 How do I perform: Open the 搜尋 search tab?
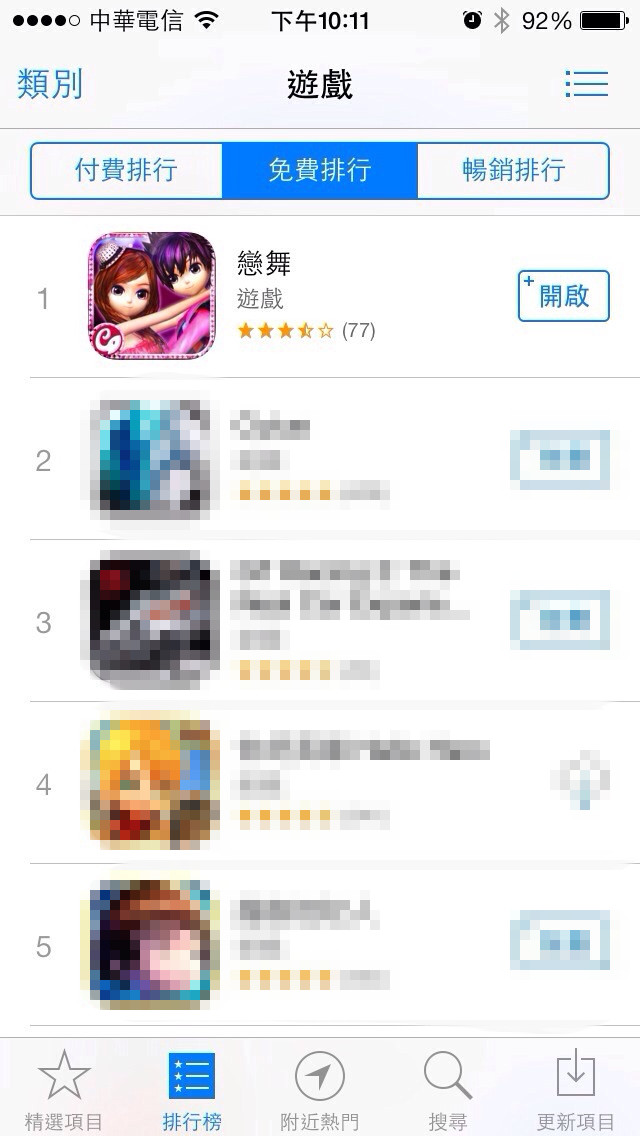pos(448,1088)
